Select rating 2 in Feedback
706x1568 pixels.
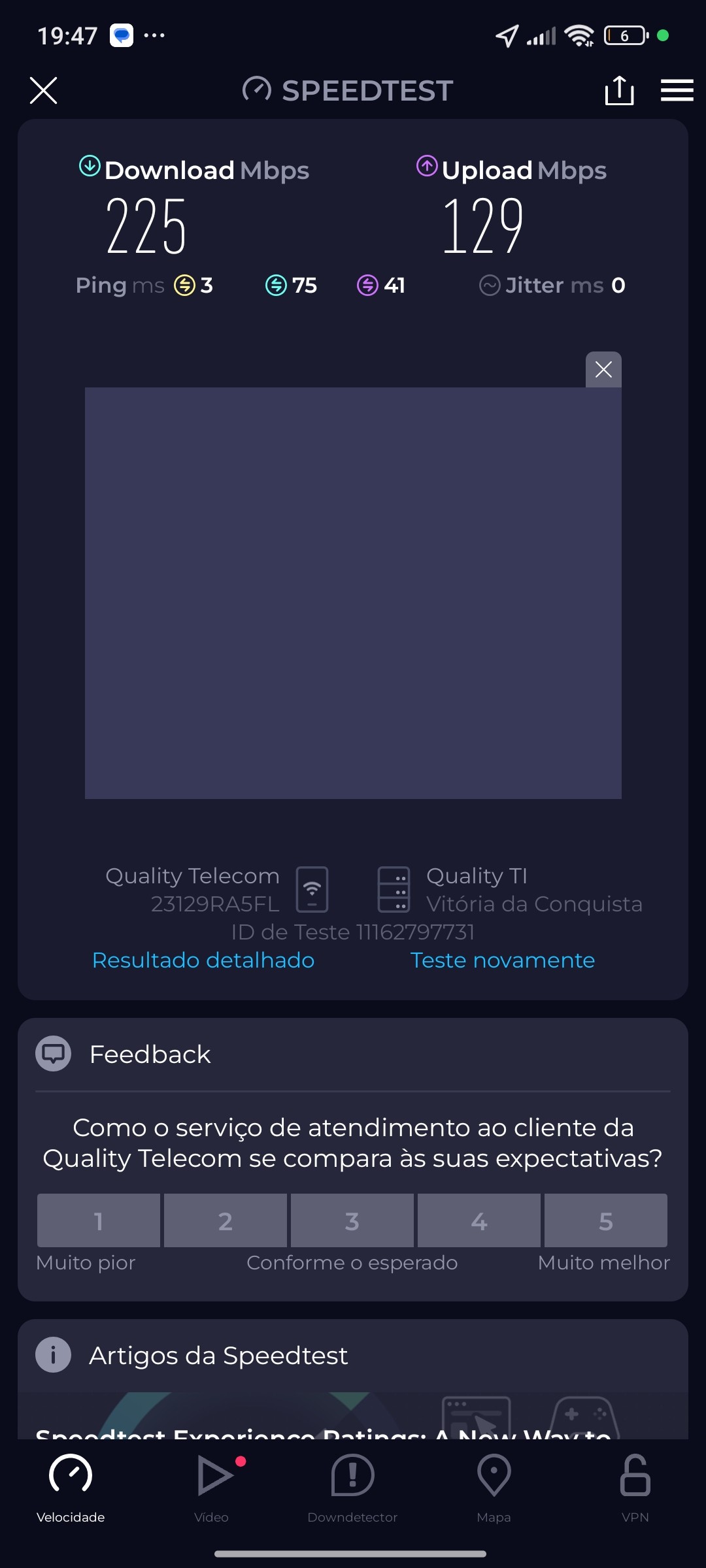[x=226, y=1220]
